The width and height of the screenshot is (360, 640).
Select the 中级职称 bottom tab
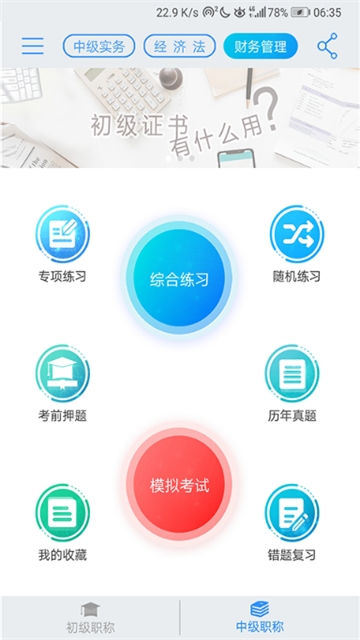[x=270, y=618]
